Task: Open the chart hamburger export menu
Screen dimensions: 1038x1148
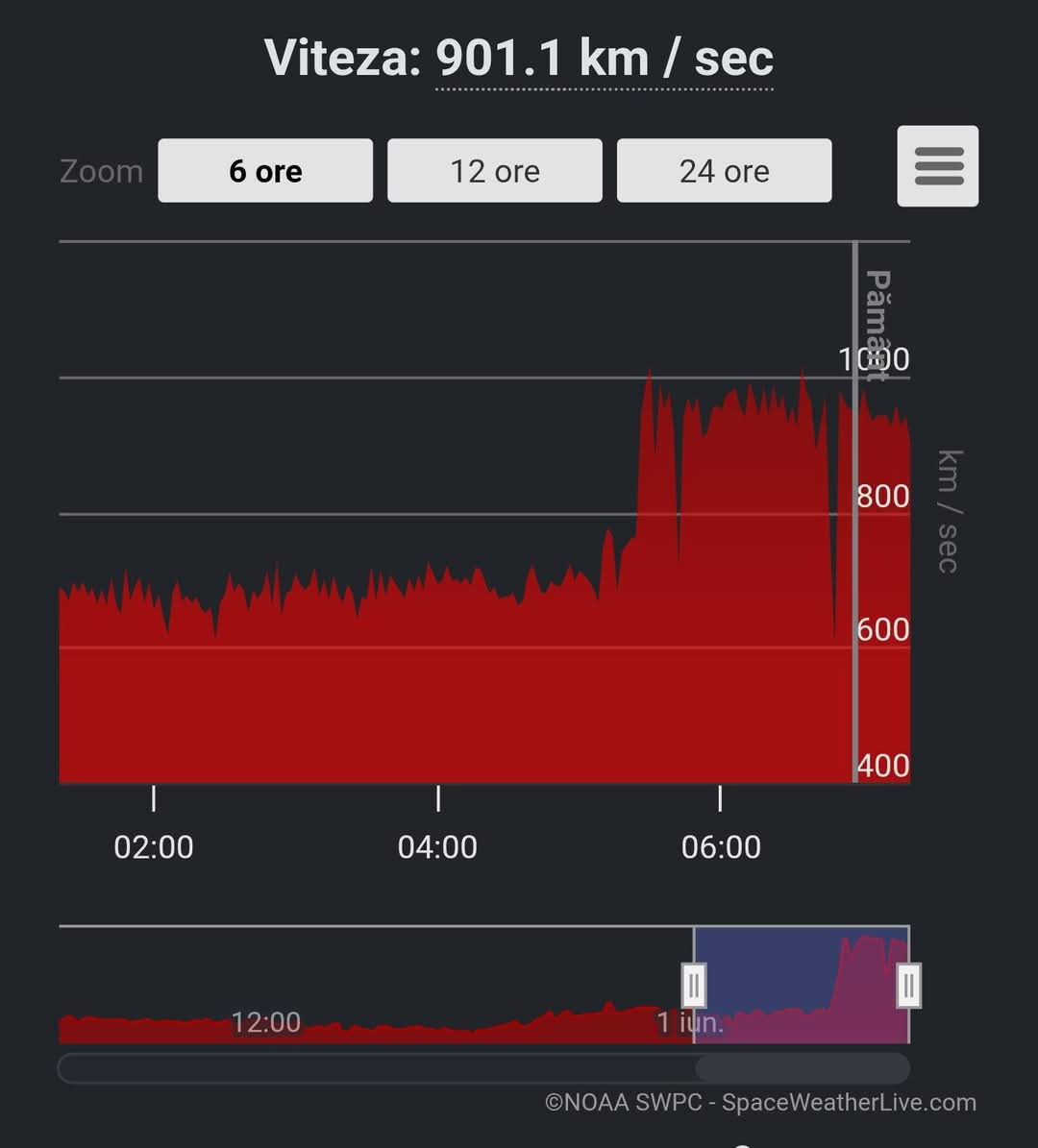Action: point(938,166)
